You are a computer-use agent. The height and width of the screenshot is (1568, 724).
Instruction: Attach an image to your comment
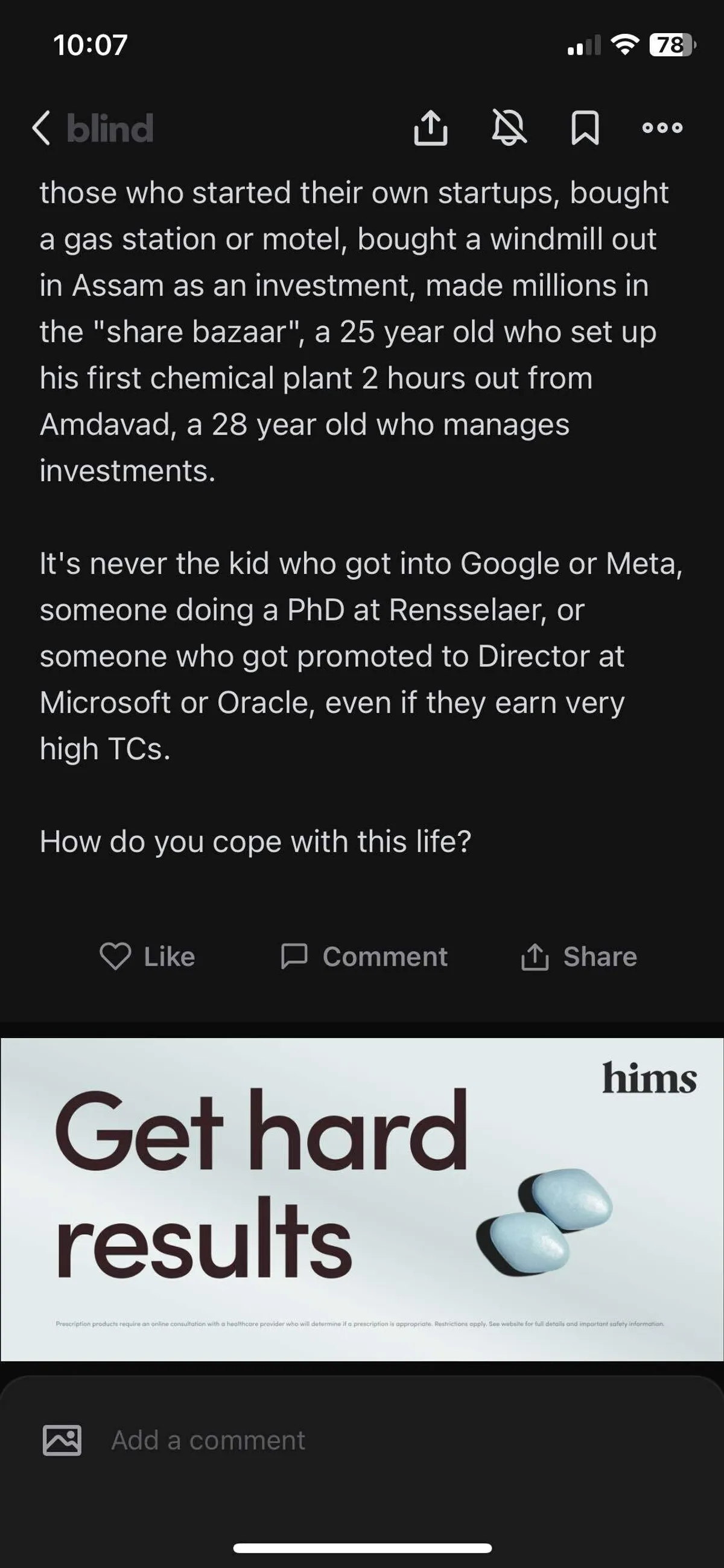(62, 1440)
